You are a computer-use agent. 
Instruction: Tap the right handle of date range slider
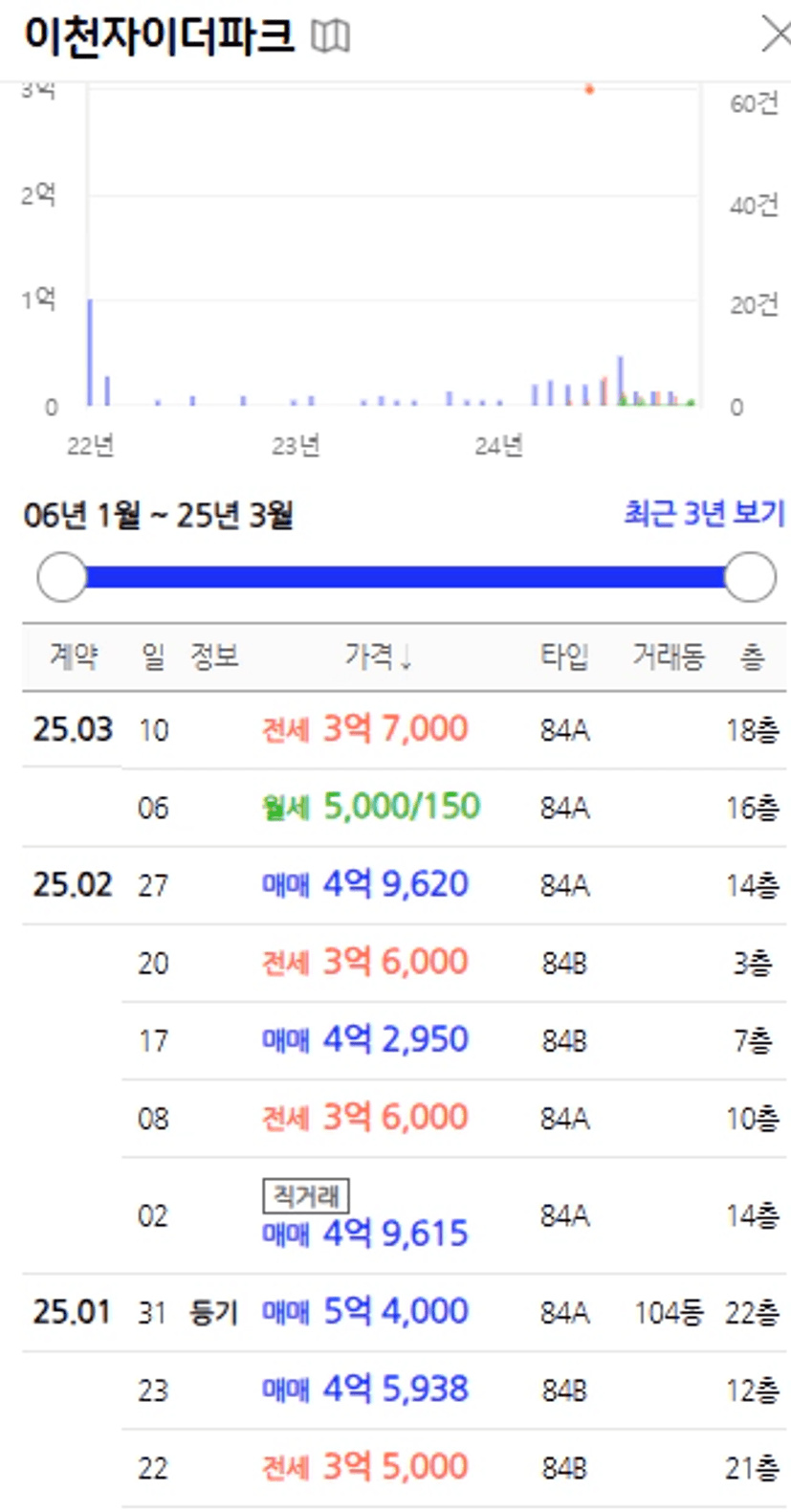pos(750,577)
